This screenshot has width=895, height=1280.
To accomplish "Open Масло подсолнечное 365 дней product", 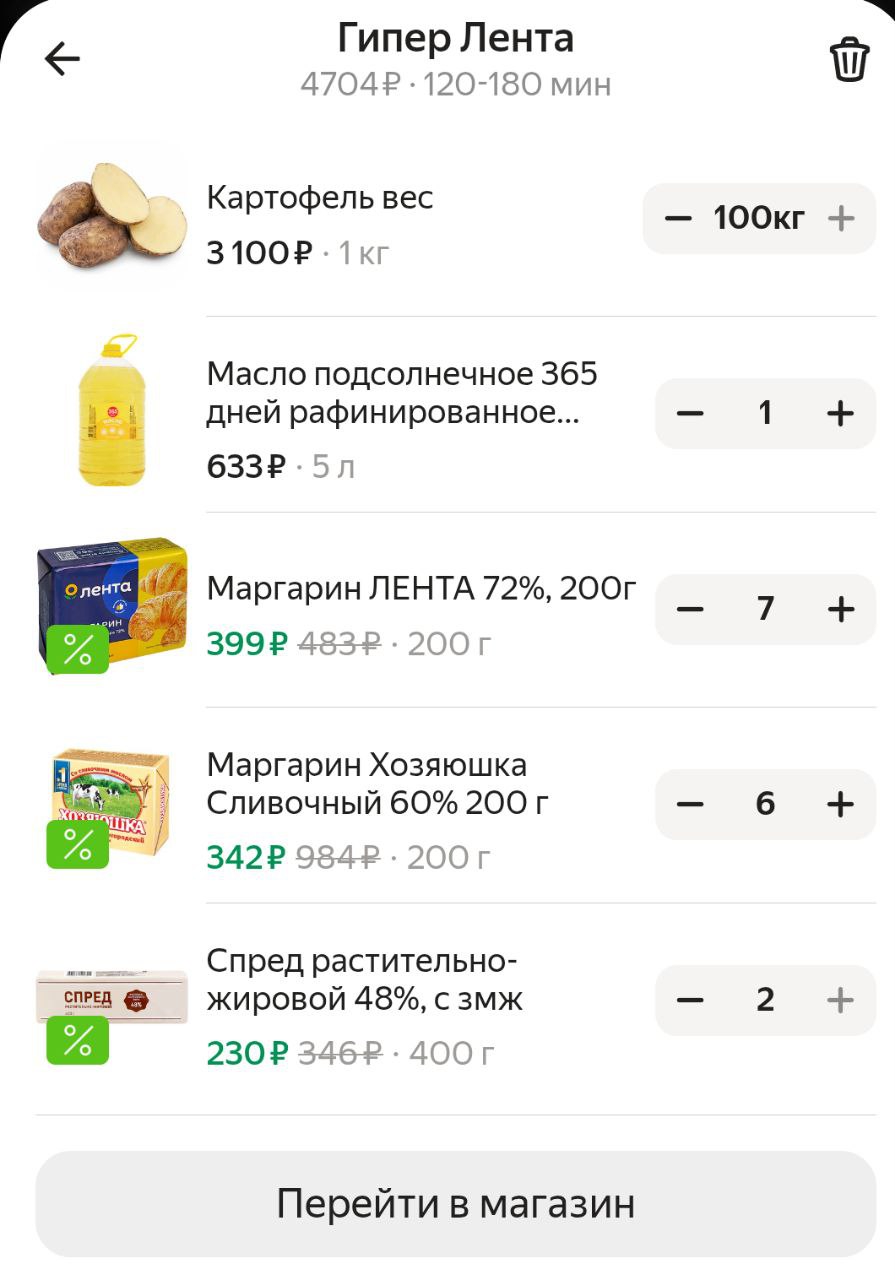I will click(400, 393).
